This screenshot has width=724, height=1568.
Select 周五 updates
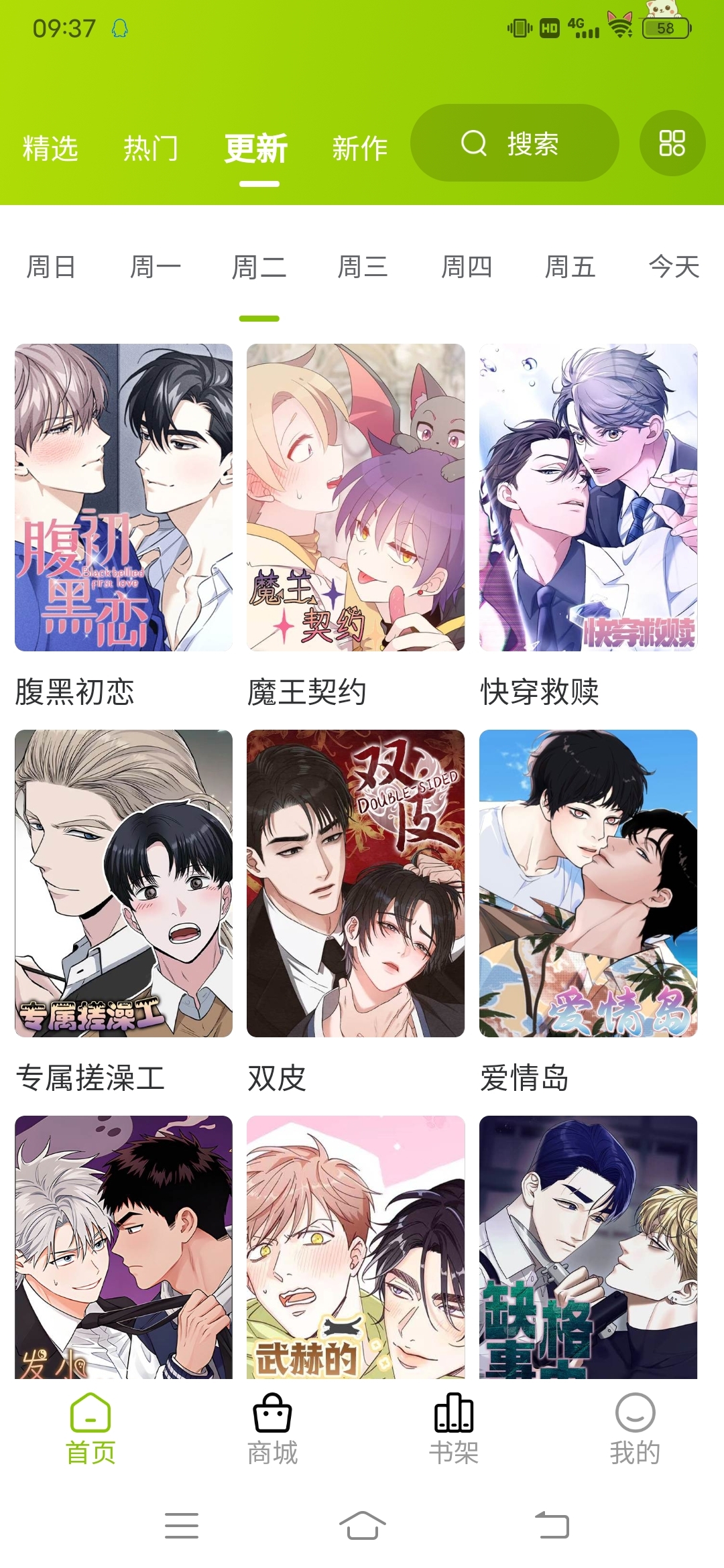[570, 267]
